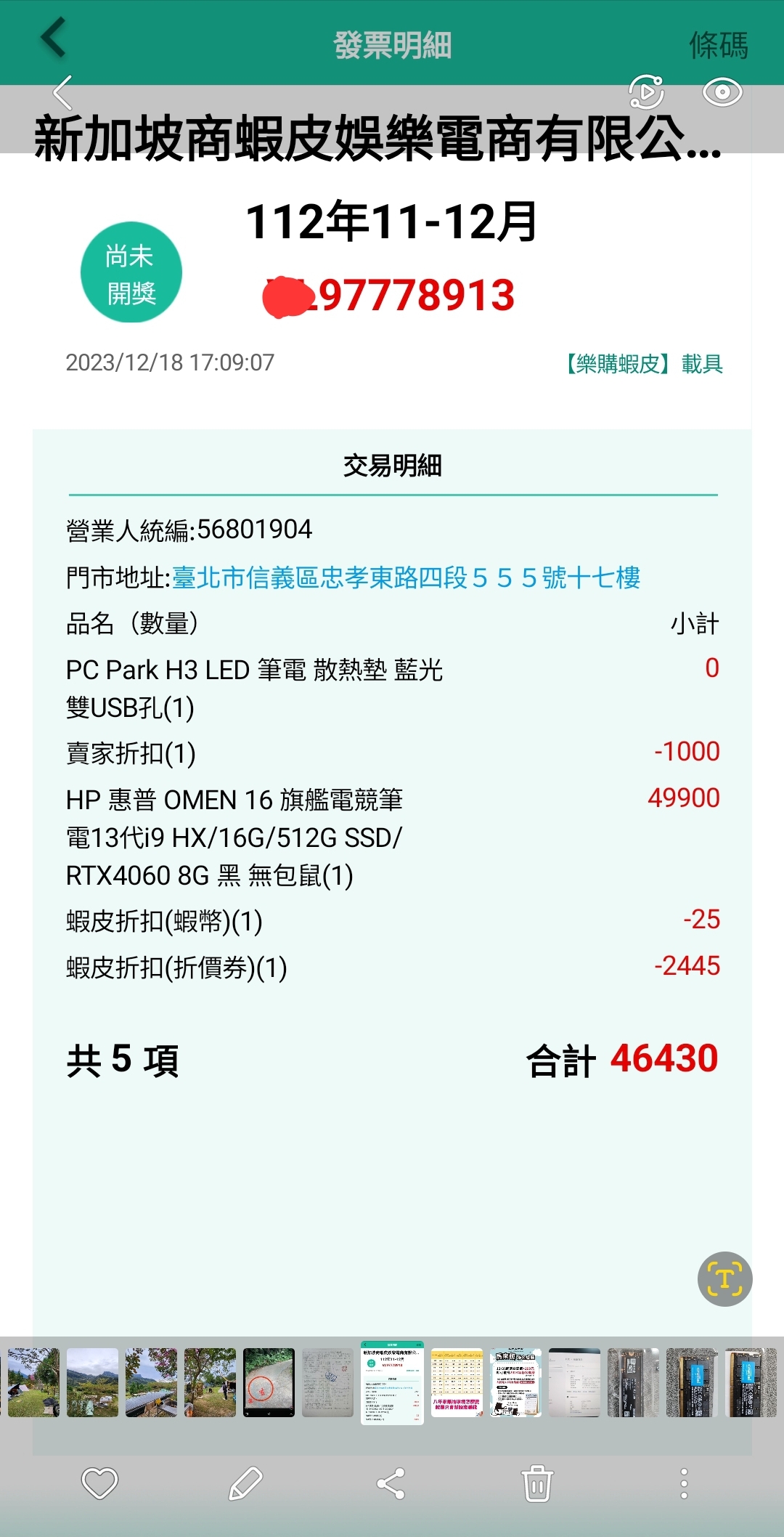The height and width of the screenshot is (1537, 784).
Task: Tap the eye-shaped vision icon
Action: [722, 92]
